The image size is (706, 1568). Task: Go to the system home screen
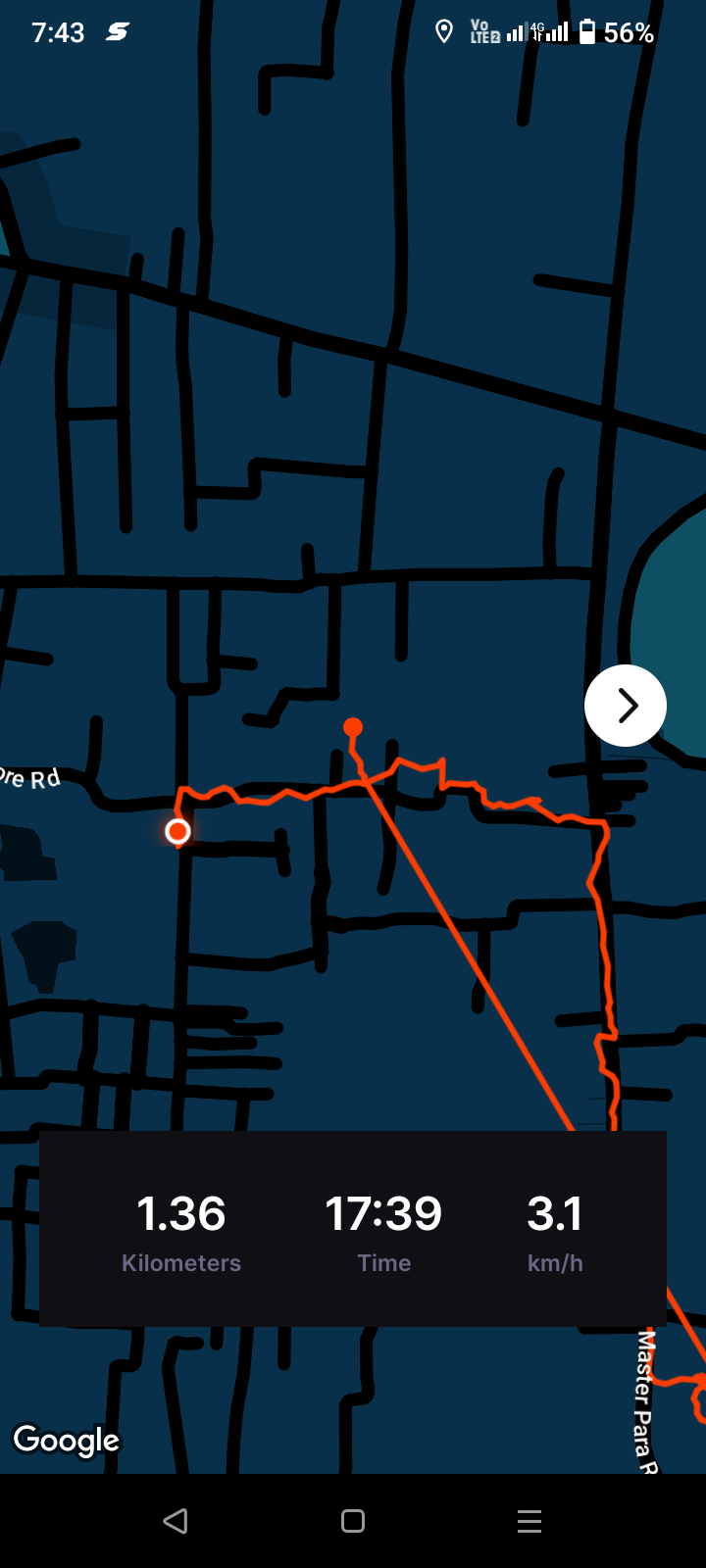[353, 1520]
